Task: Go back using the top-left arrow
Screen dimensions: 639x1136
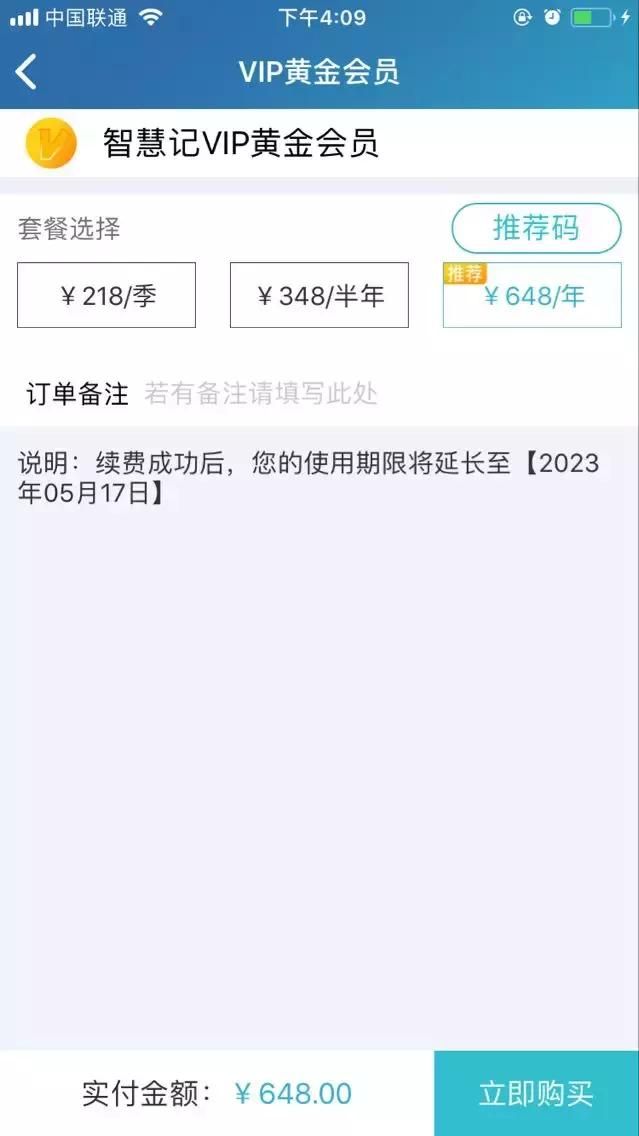Action: (x=26, y=72)
